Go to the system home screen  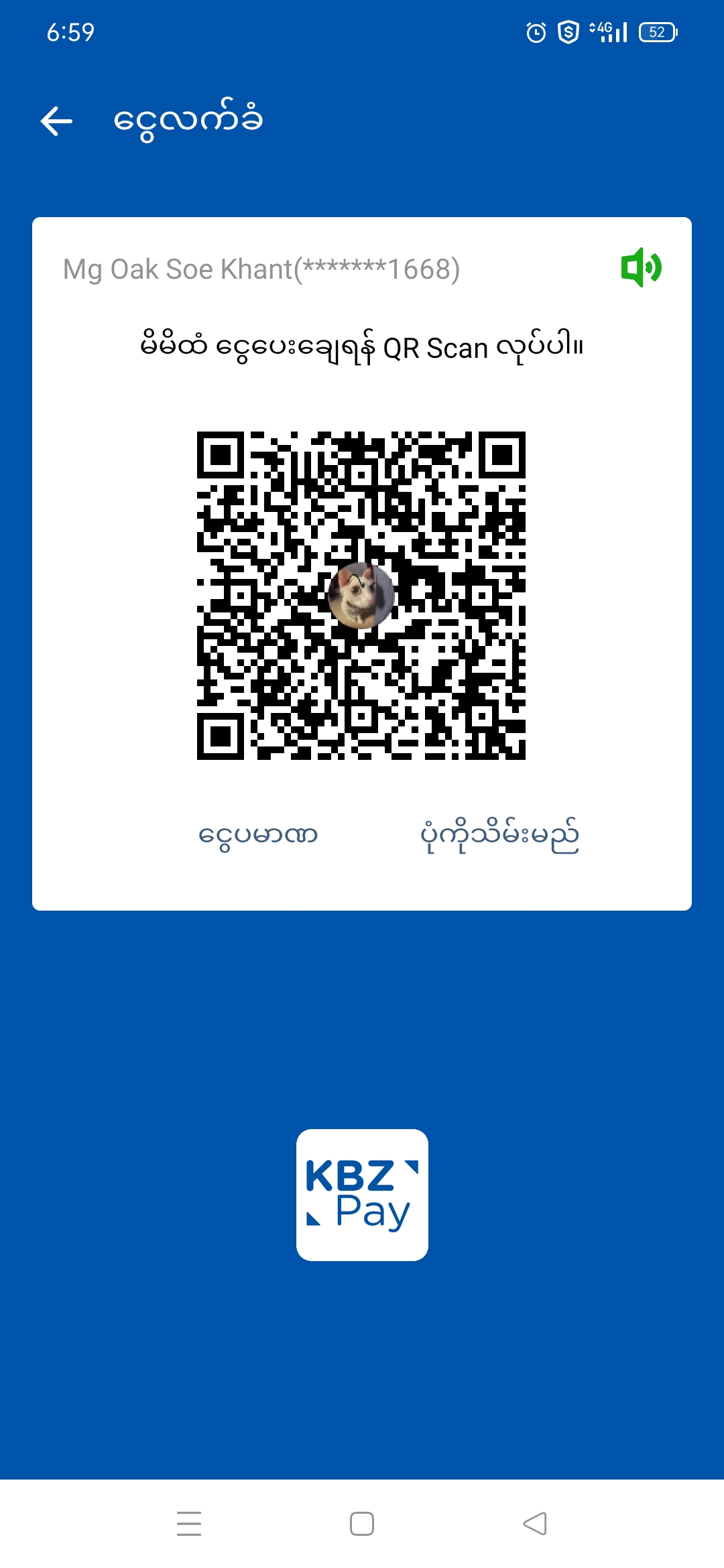pos(362,1523)
